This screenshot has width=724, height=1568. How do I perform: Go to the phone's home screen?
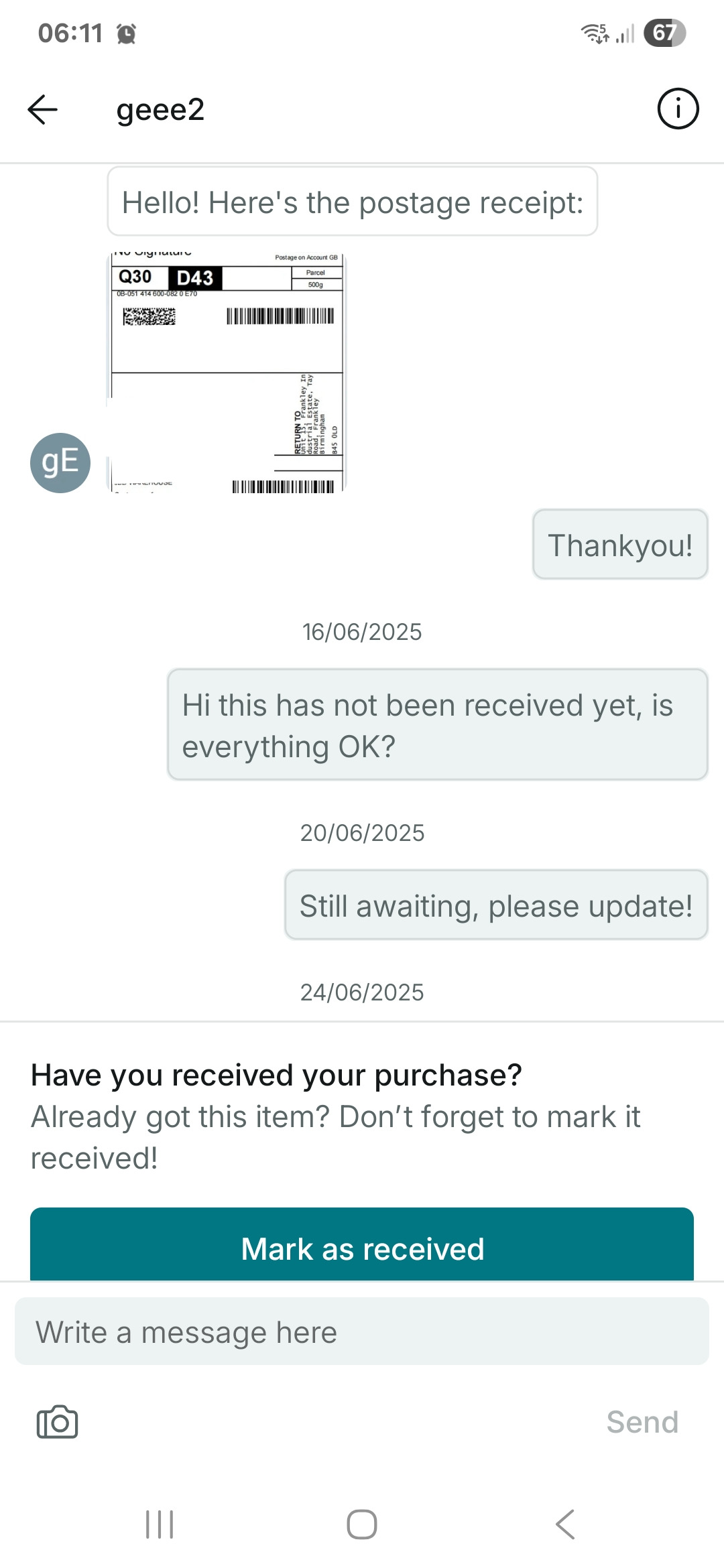[362, 1524]
